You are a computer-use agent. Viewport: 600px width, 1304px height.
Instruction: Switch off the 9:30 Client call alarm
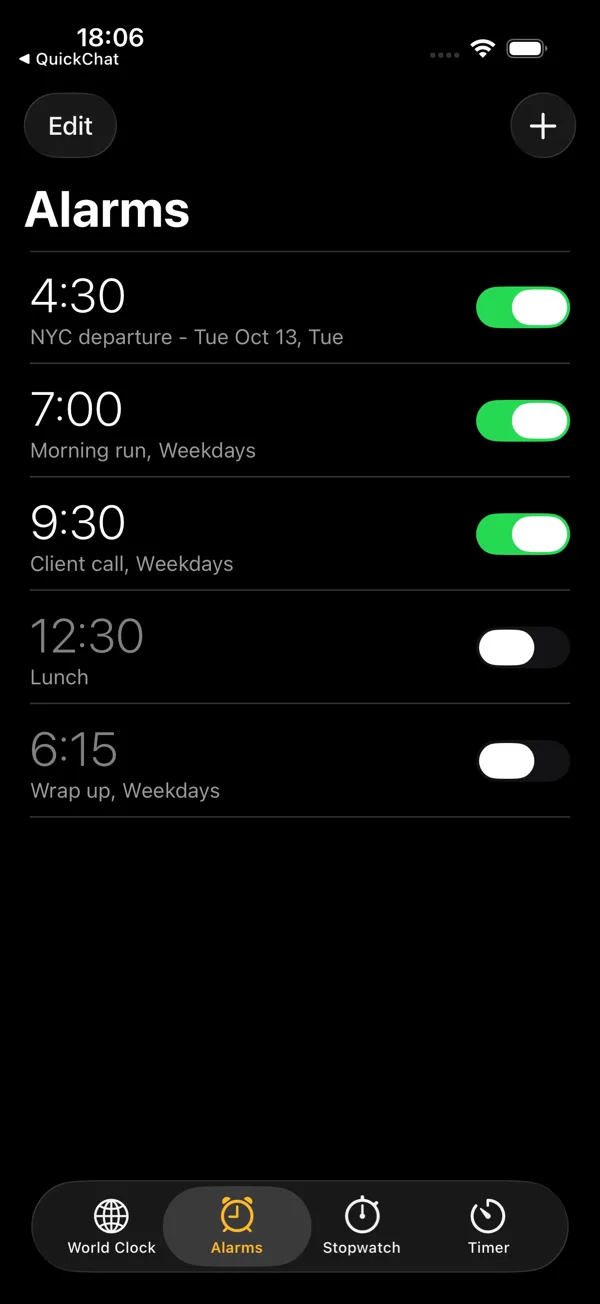[523, 534]
